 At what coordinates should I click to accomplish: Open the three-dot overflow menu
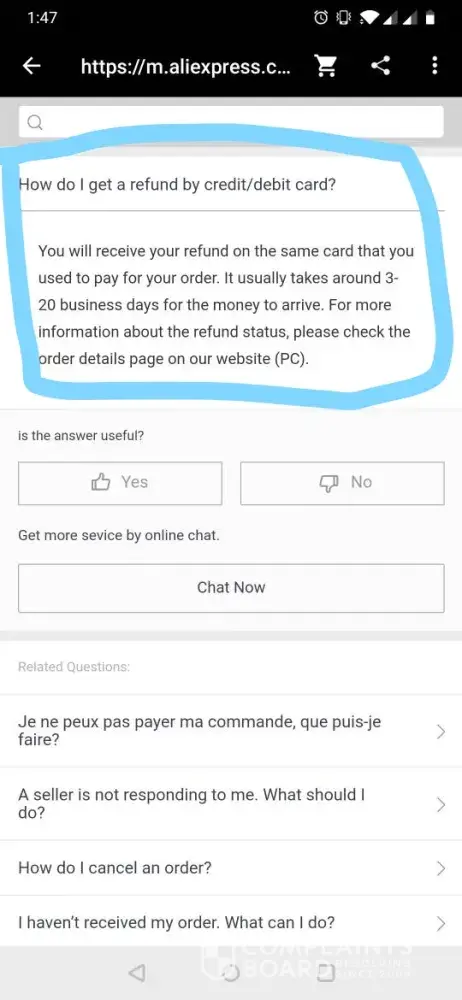pyautogui.click(x=435, y=66)
